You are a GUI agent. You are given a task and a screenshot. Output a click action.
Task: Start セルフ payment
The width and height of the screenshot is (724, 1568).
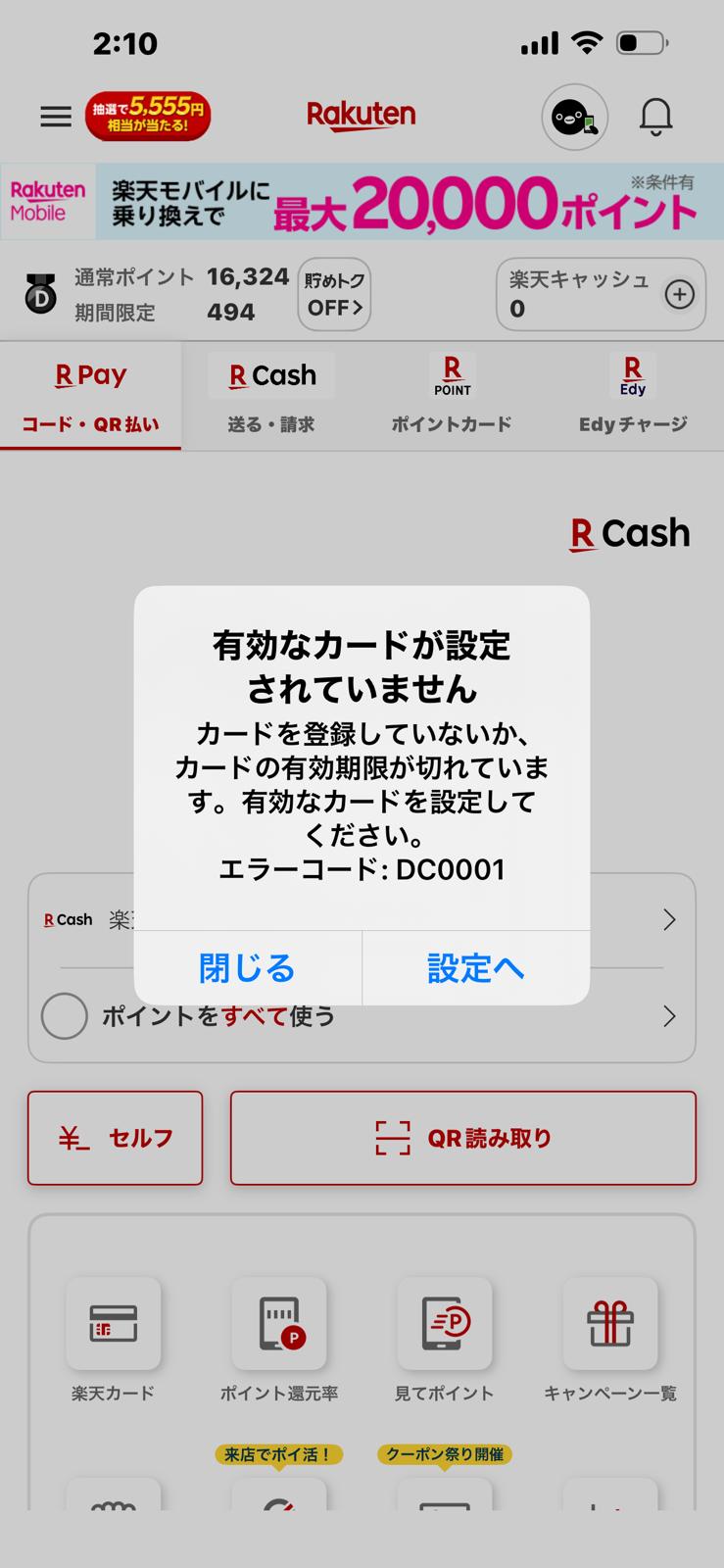(116, 1138)
